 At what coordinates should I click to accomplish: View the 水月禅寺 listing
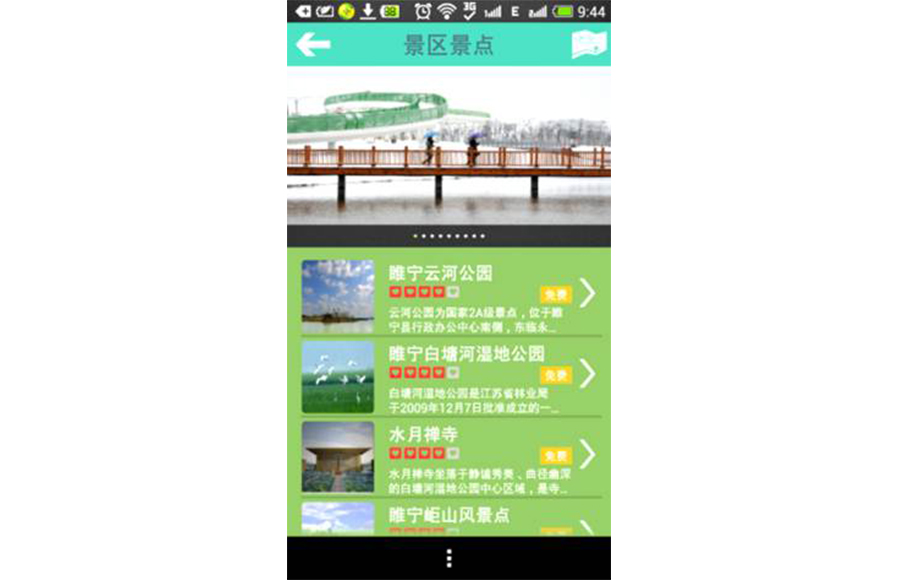(450, 457)
